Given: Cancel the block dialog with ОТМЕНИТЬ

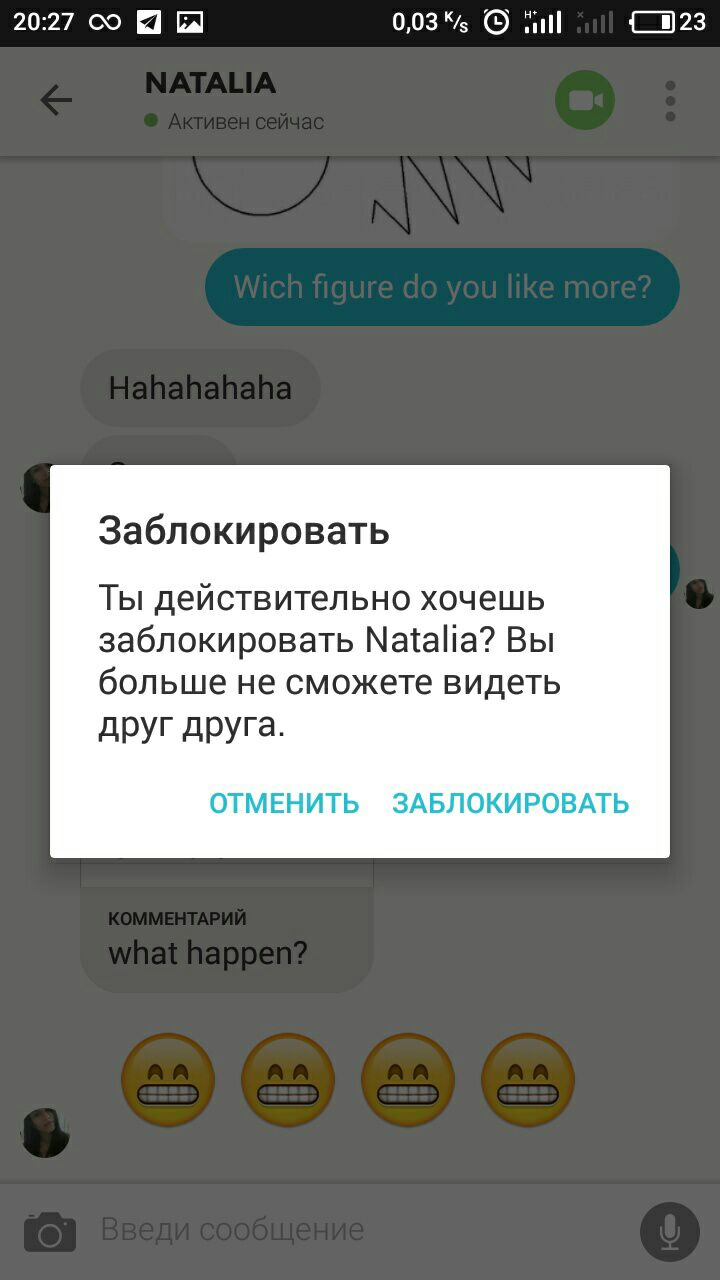Looking at the screenshot, I should [x=284, y=803].
